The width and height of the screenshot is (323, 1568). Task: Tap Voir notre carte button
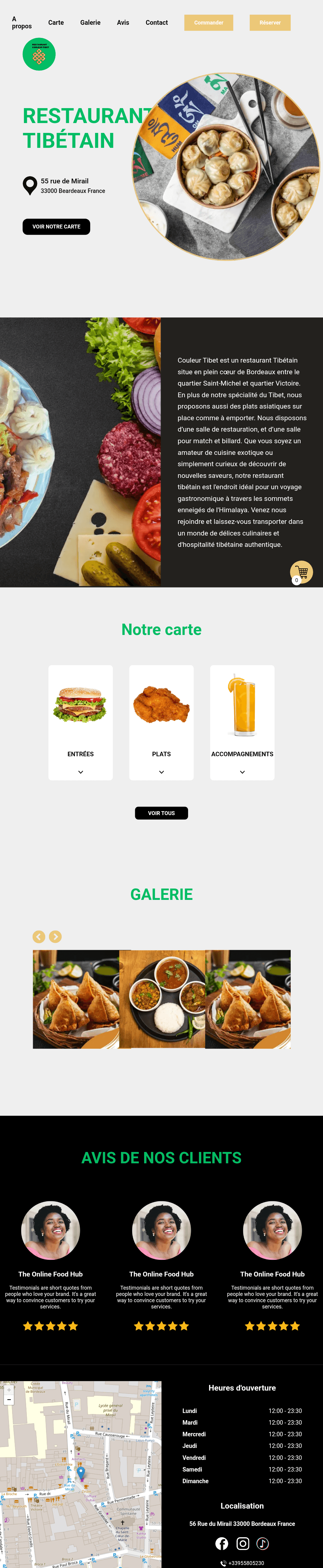pyautogui.click(x=56, y=226)
